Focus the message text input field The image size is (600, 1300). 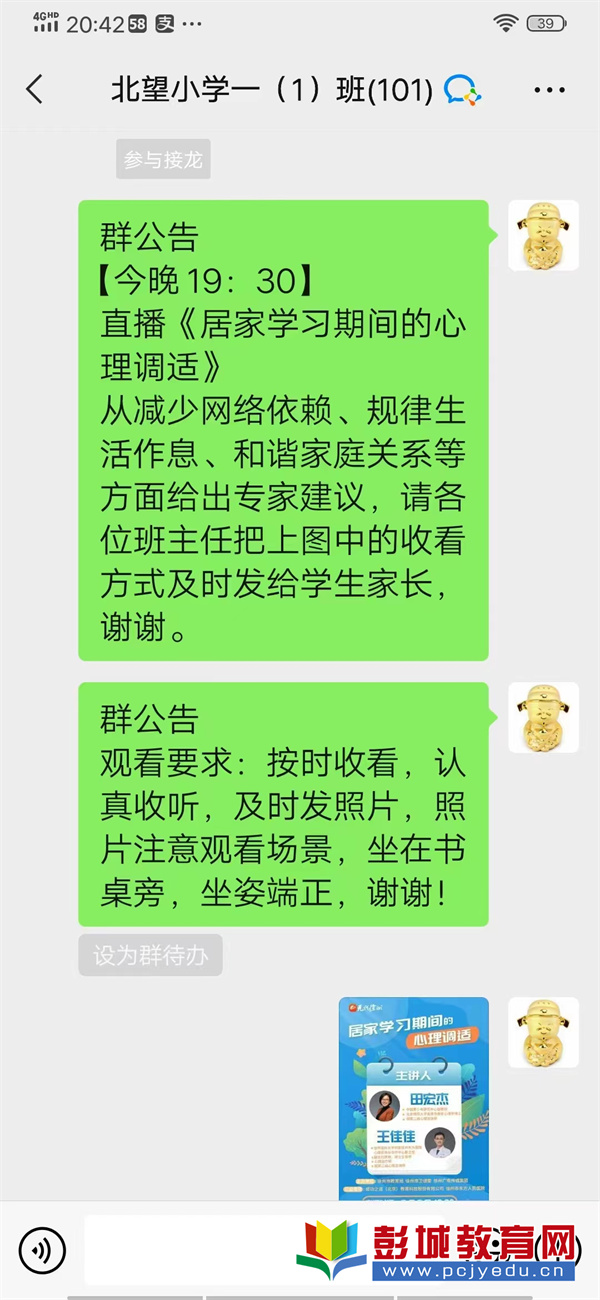[190, 1250]
